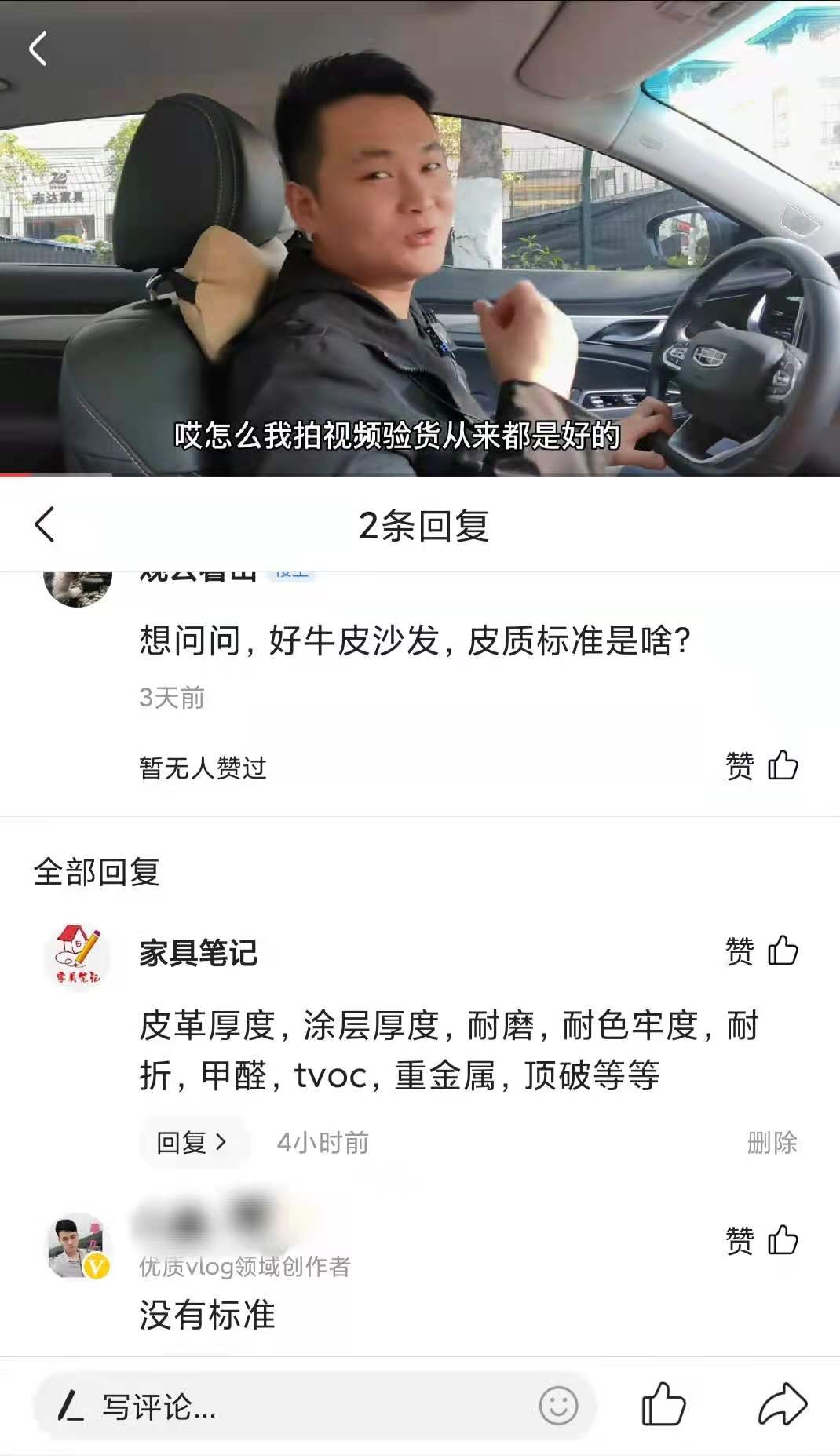
Task: Tap the video to pause playback
Action: click(x=420, y=235)
